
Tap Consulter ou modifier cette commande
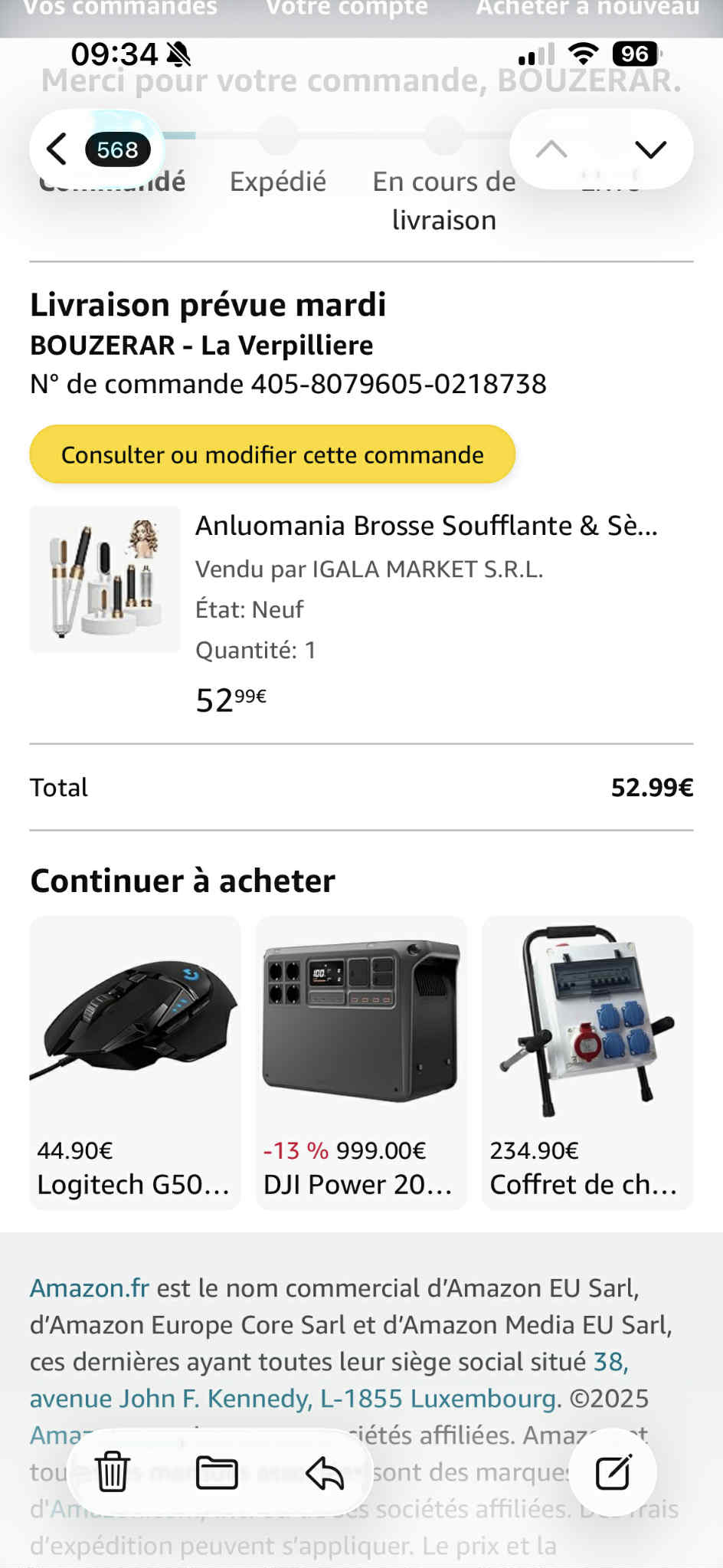[272, 454]
